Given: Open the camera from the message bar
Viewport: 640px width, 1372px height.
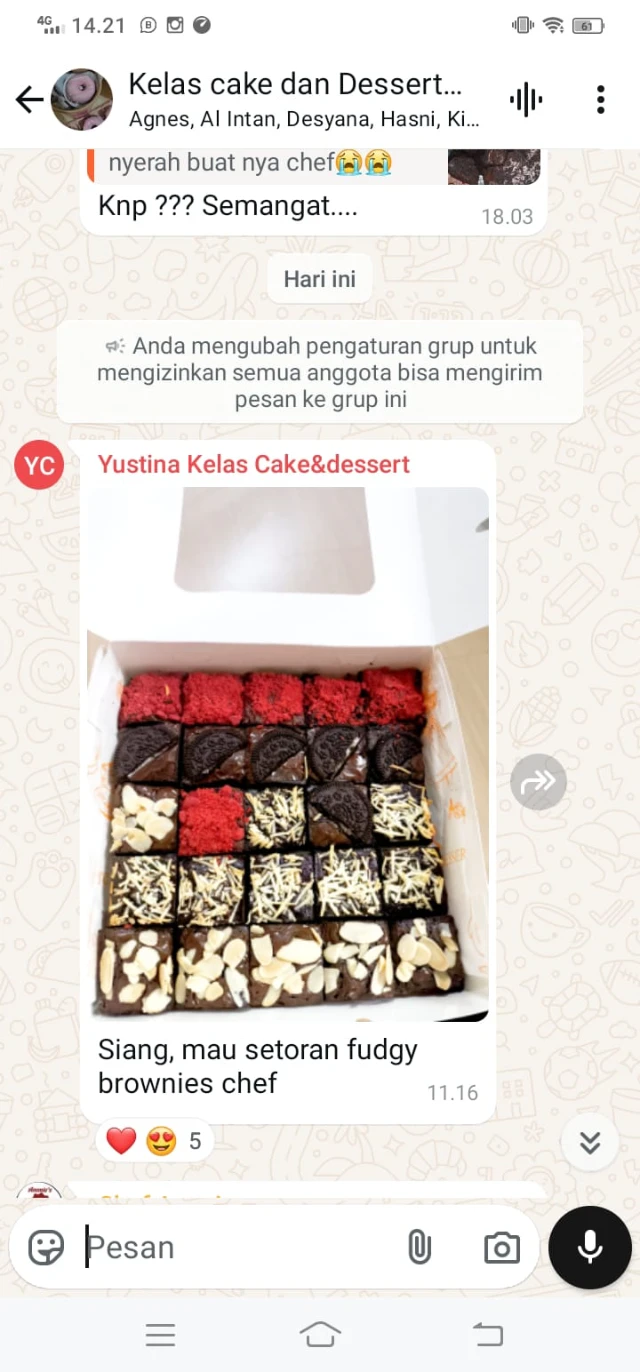Looking at the screenshot, I should [502, 1247].
